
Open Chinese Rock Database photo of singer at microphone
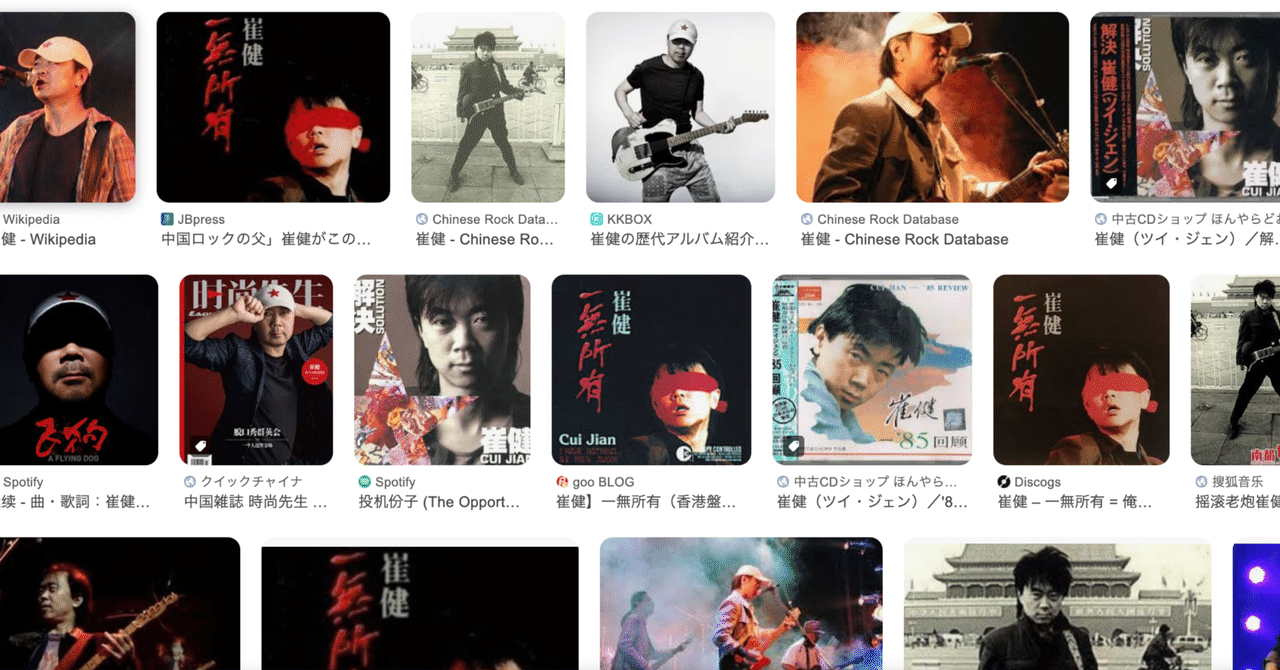[932, 107]
